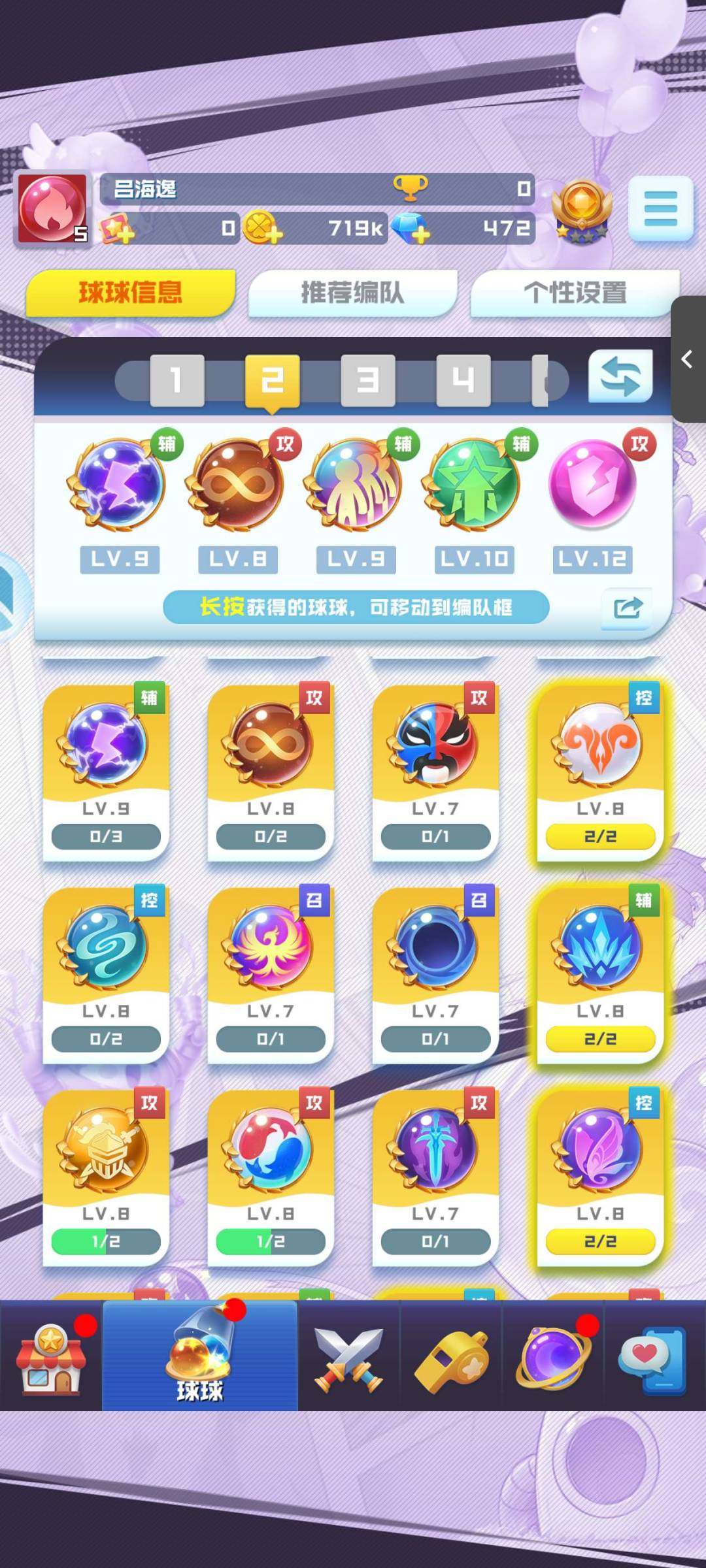The image size is (706, 1568).
Task: Open the purple butterfly ball card
Action: (x=600, y=1176)
